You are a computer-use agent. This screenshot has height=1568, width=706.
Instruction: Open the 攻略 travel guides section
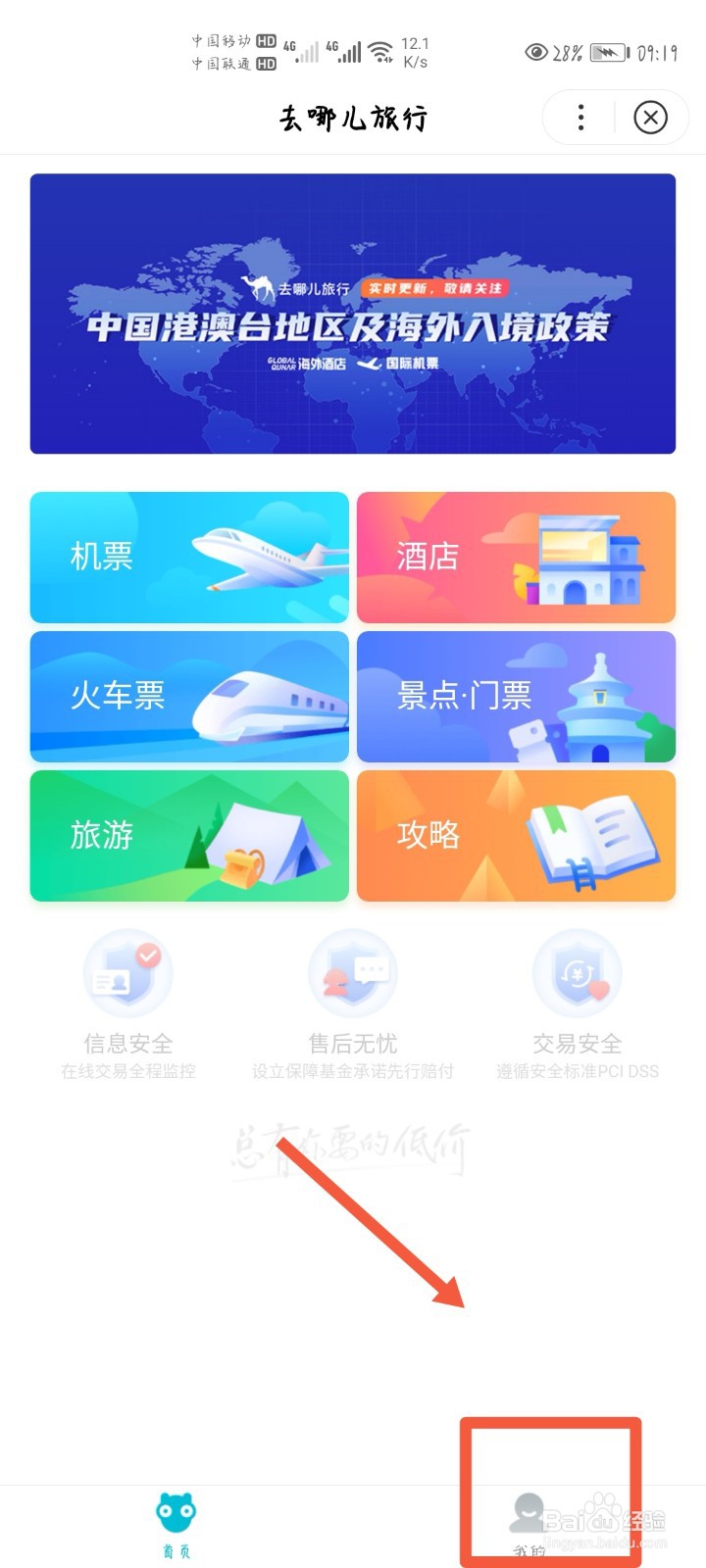pyautogui.click(x=517, y=836)
